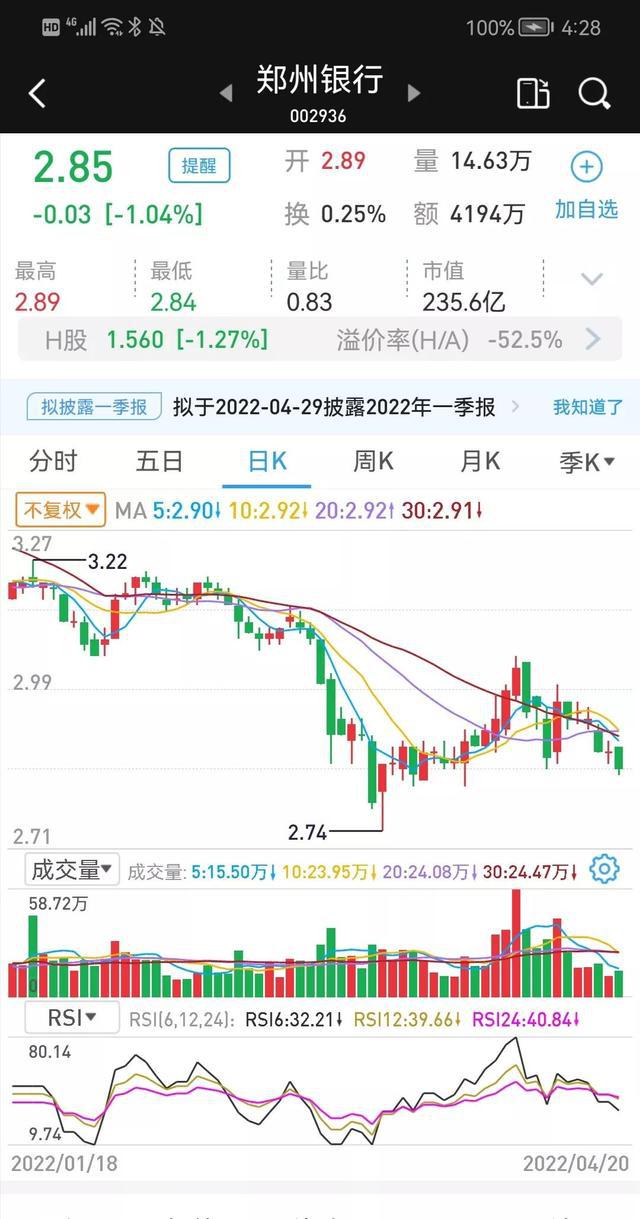Viewport: 640px width, 1219px height.
Task: Expand more quote details chevron
Action: click(x=592, y=279)
